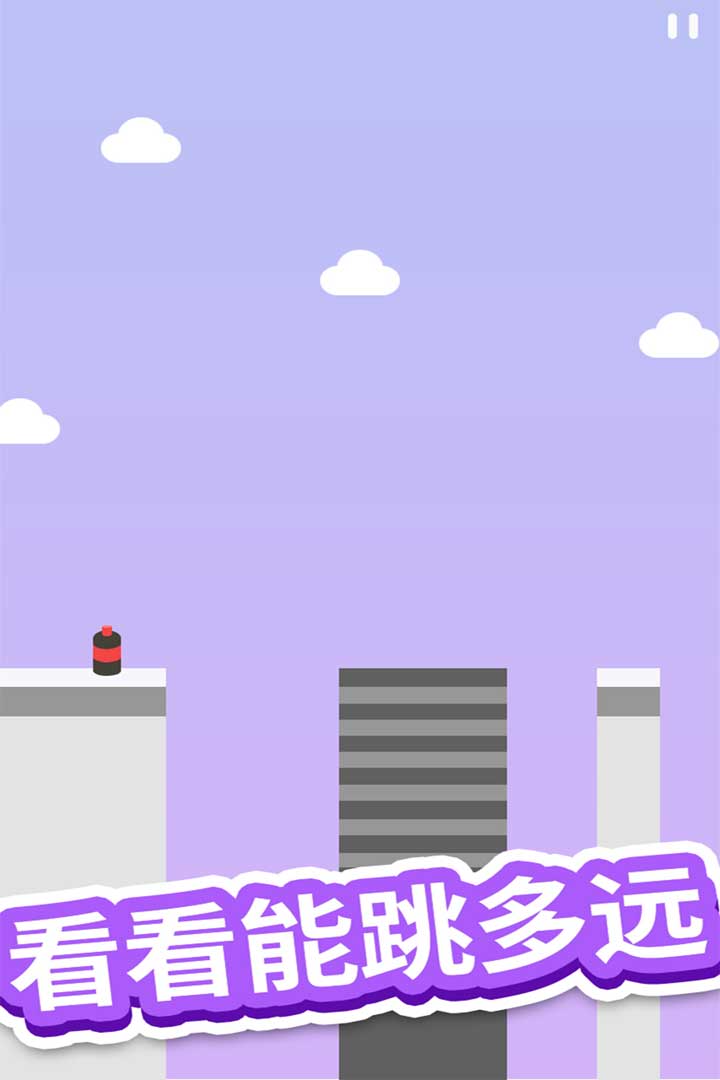Click the bottle's red cap

(x=105, y=629)
